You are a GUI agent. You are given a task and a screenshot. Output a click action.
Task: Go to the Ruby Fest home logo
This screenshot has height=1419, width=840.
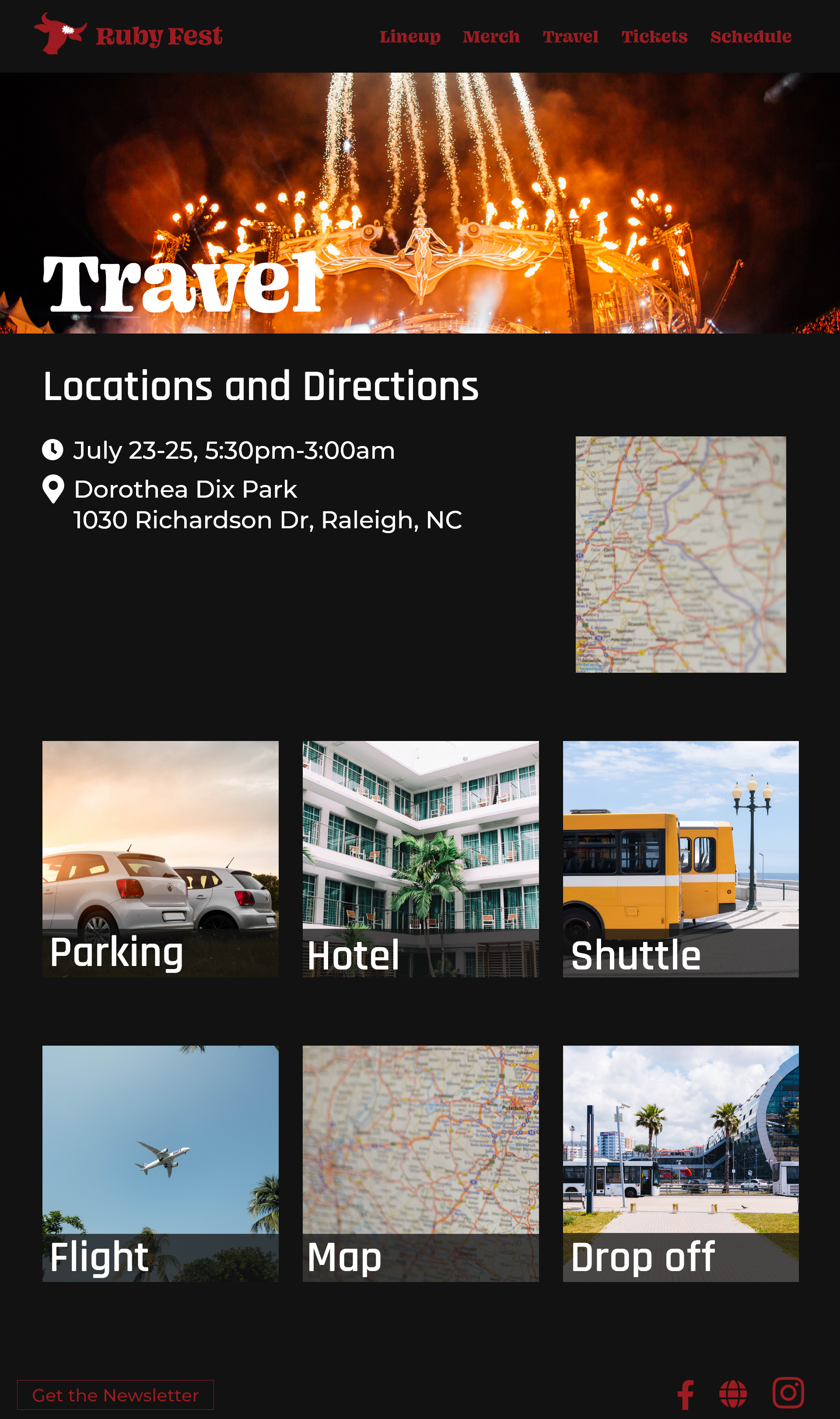pos(128,35)
